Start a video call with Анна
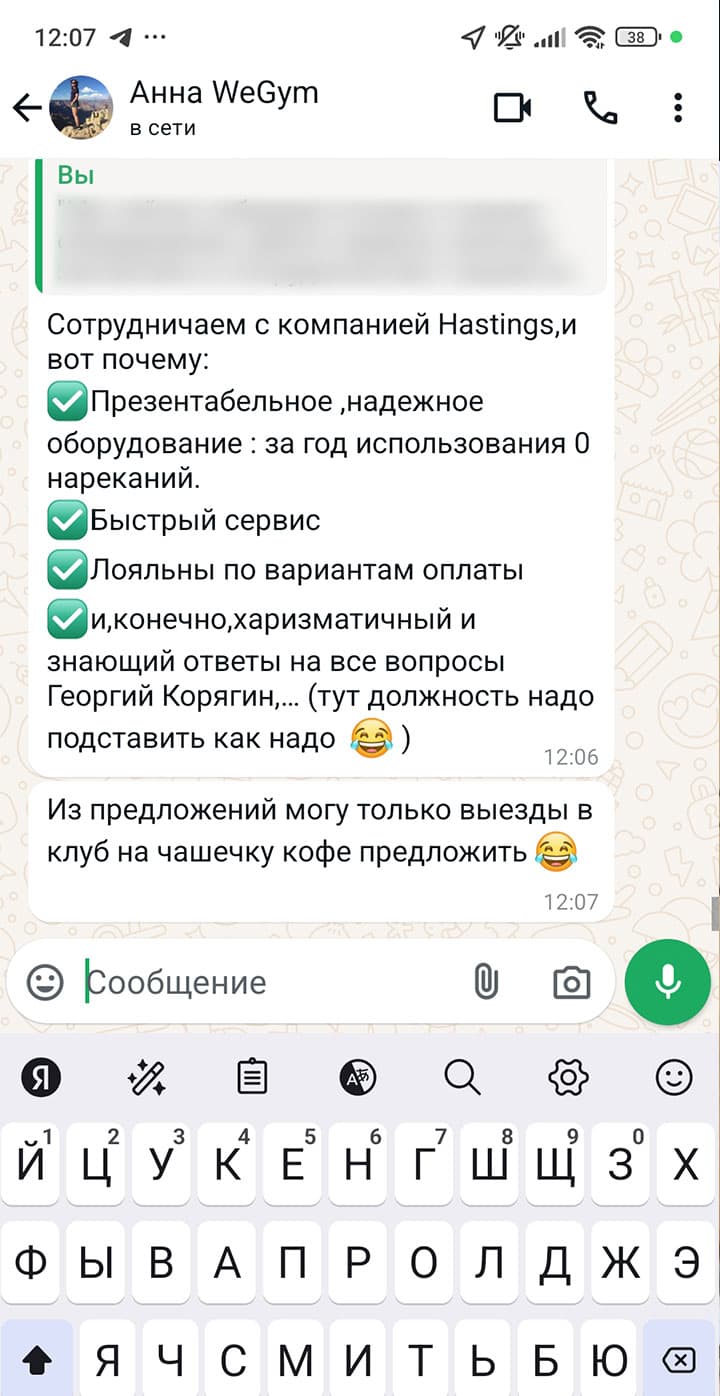The height and width of the screenshot is (1396, 720). click(x=512, y=108)
